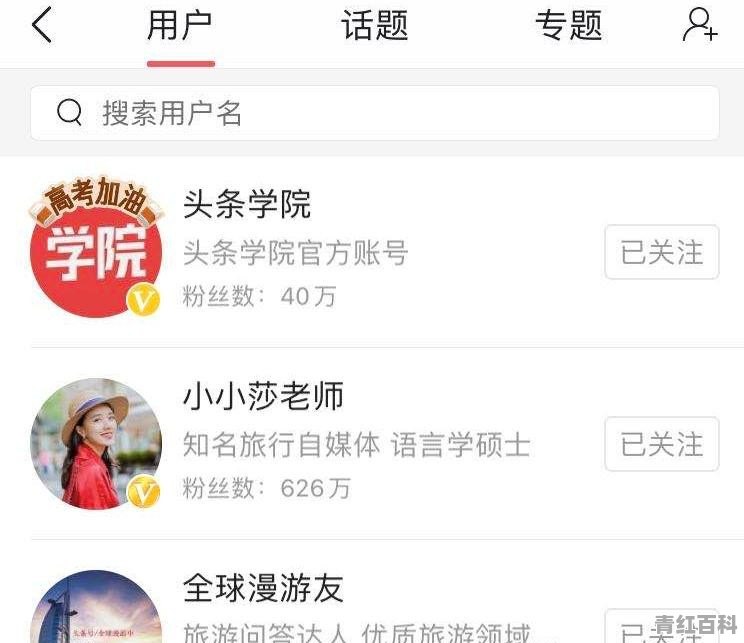Unfollow 头条学院 via 已关注 button
Viewport: 744px width, 643px height.
[661, 252]
